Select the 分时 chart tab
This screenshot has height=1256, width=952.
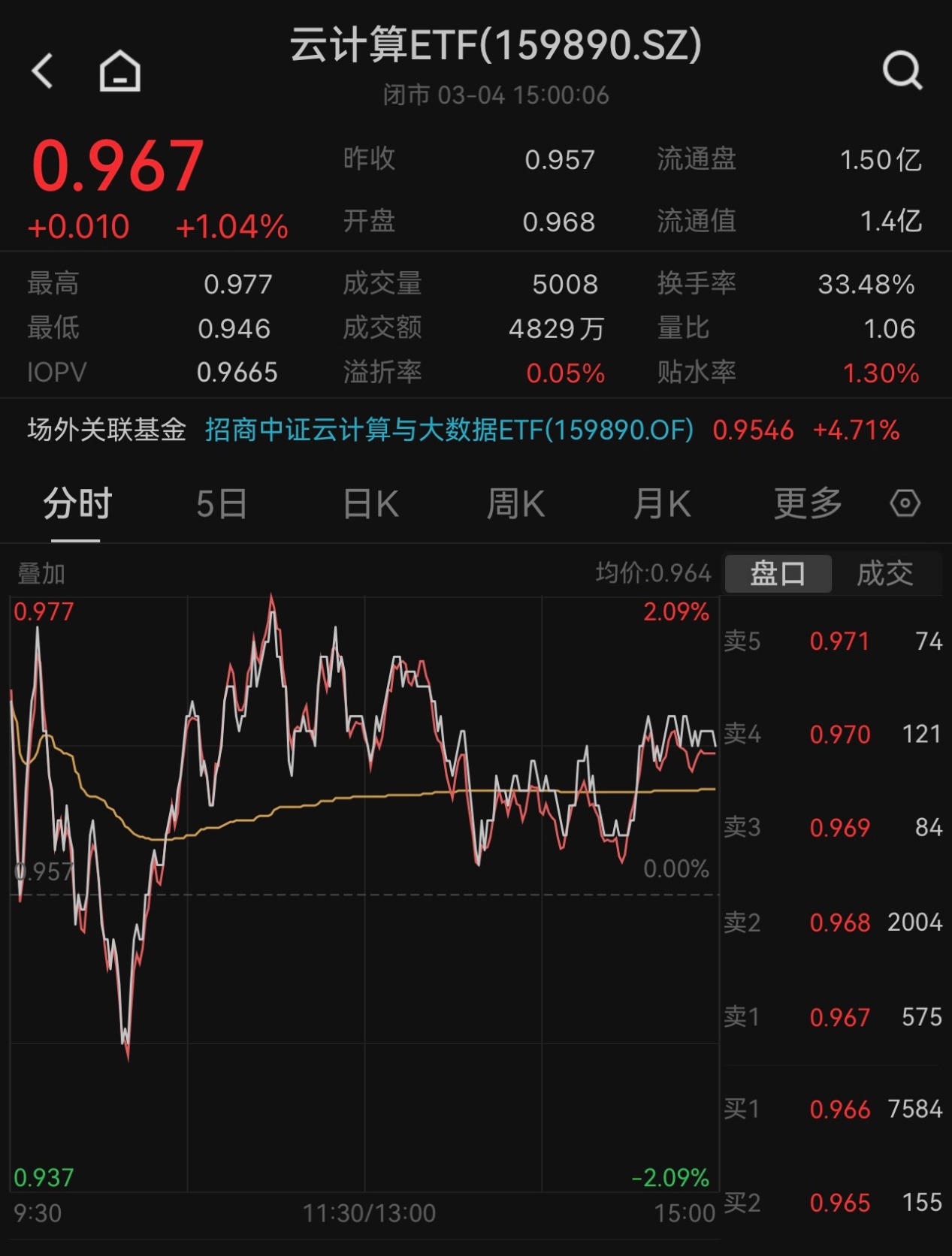coord(77,504)
